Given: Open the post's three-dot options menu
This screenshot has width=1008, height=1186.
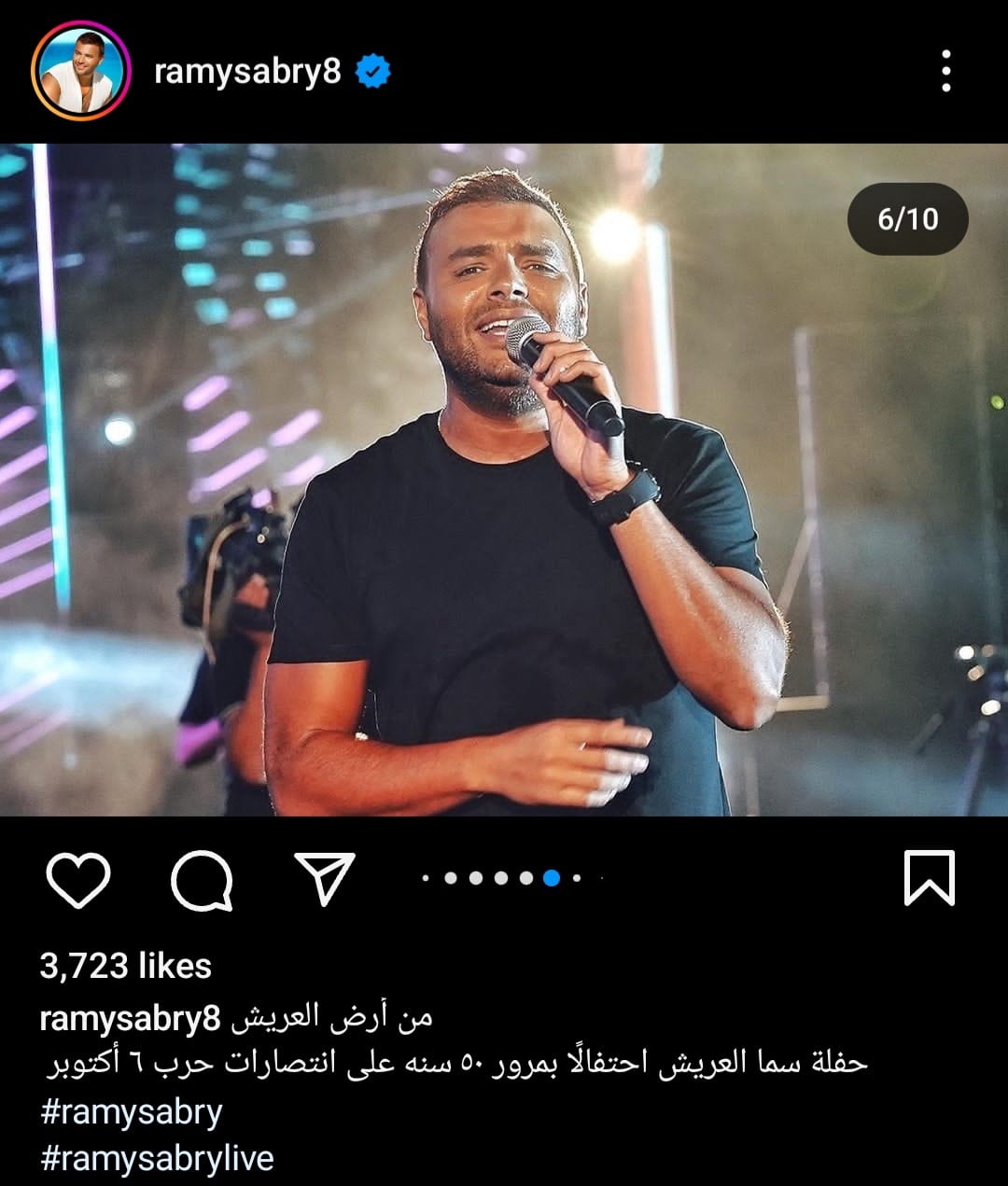Looking at the screenshot, I should tap(945, 71).
